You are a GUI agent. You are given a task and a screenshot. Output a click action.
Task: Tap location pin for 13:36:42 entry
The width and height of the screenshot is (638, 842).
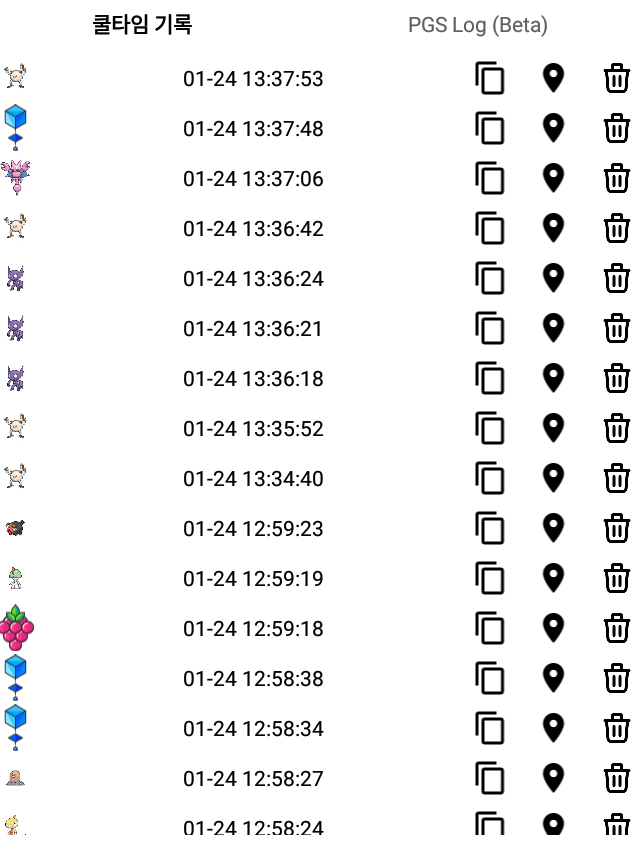[x=553, y=228]
